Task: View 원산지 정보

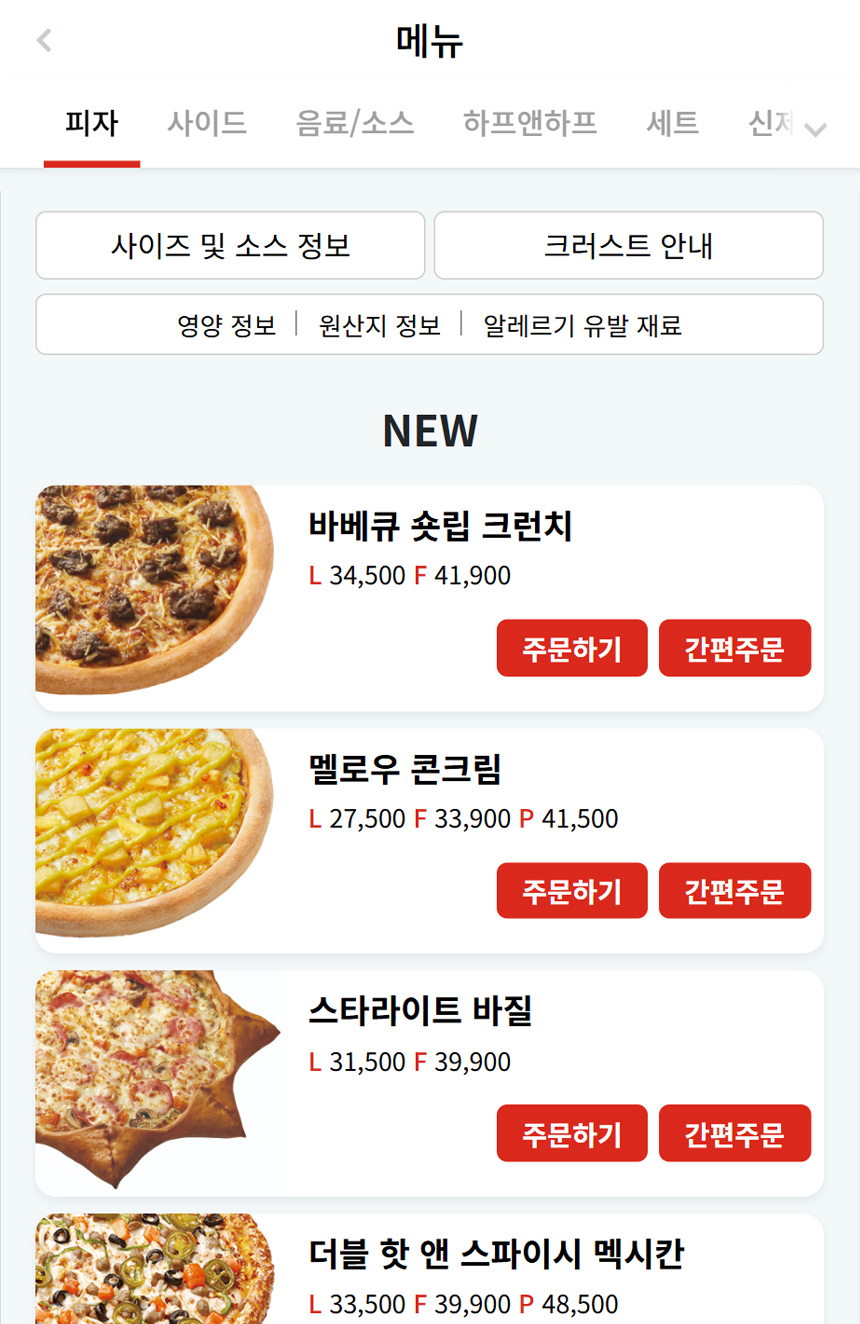Action: [x=379, y=325]
